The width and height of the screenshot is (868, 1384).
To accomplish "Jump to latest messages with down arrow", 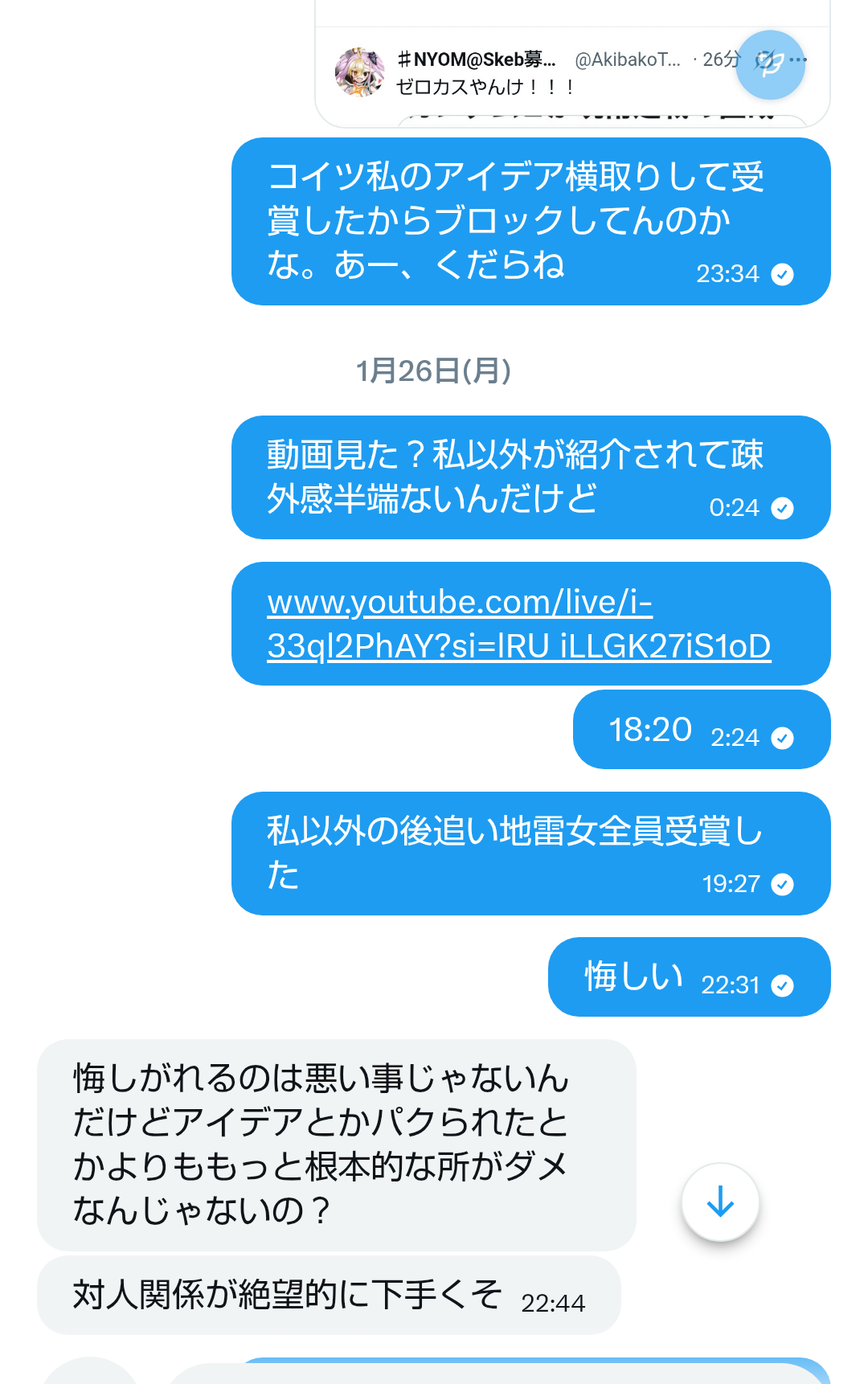I will click(720, 1202).
